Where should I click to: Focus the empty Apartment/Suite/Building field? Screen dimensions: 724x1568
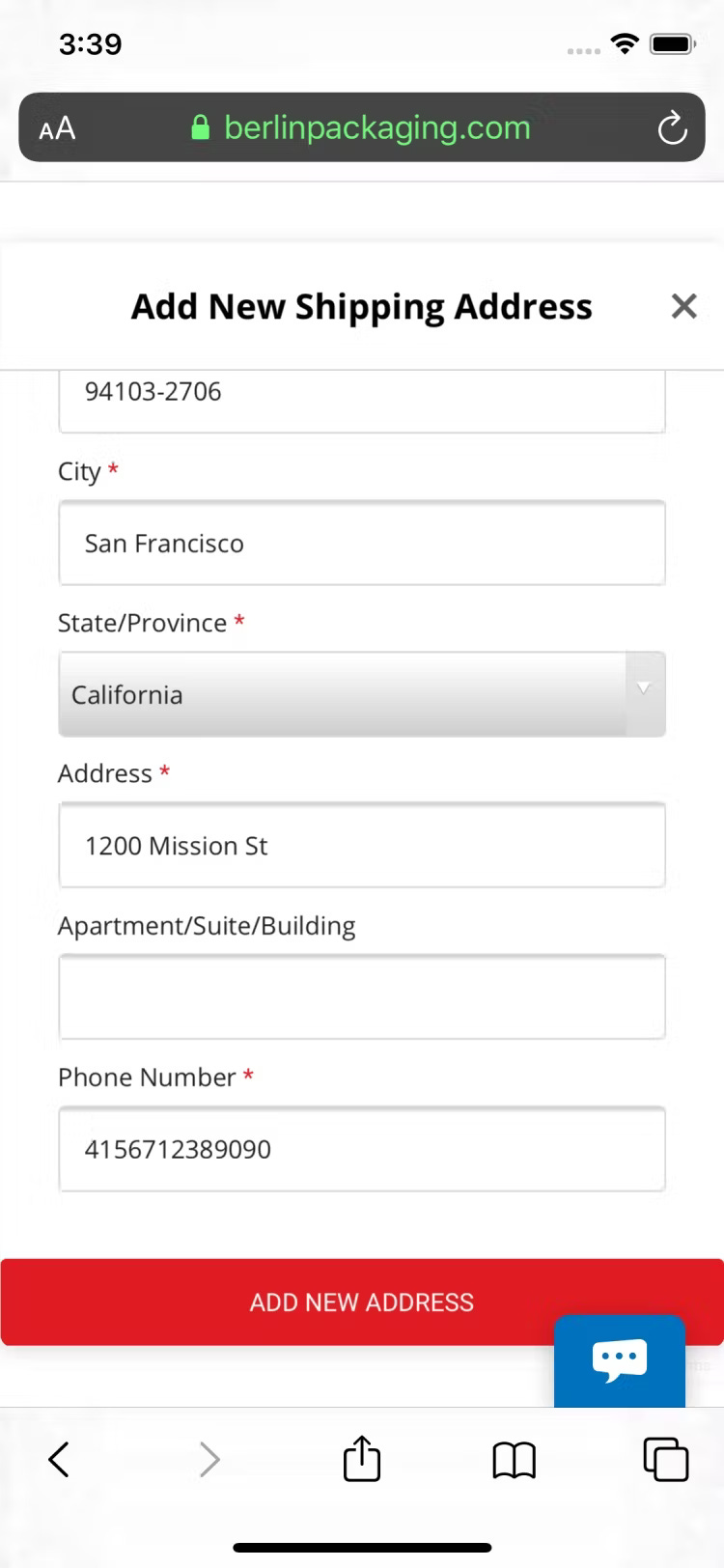pyautogui.click(x=361, y=996)
